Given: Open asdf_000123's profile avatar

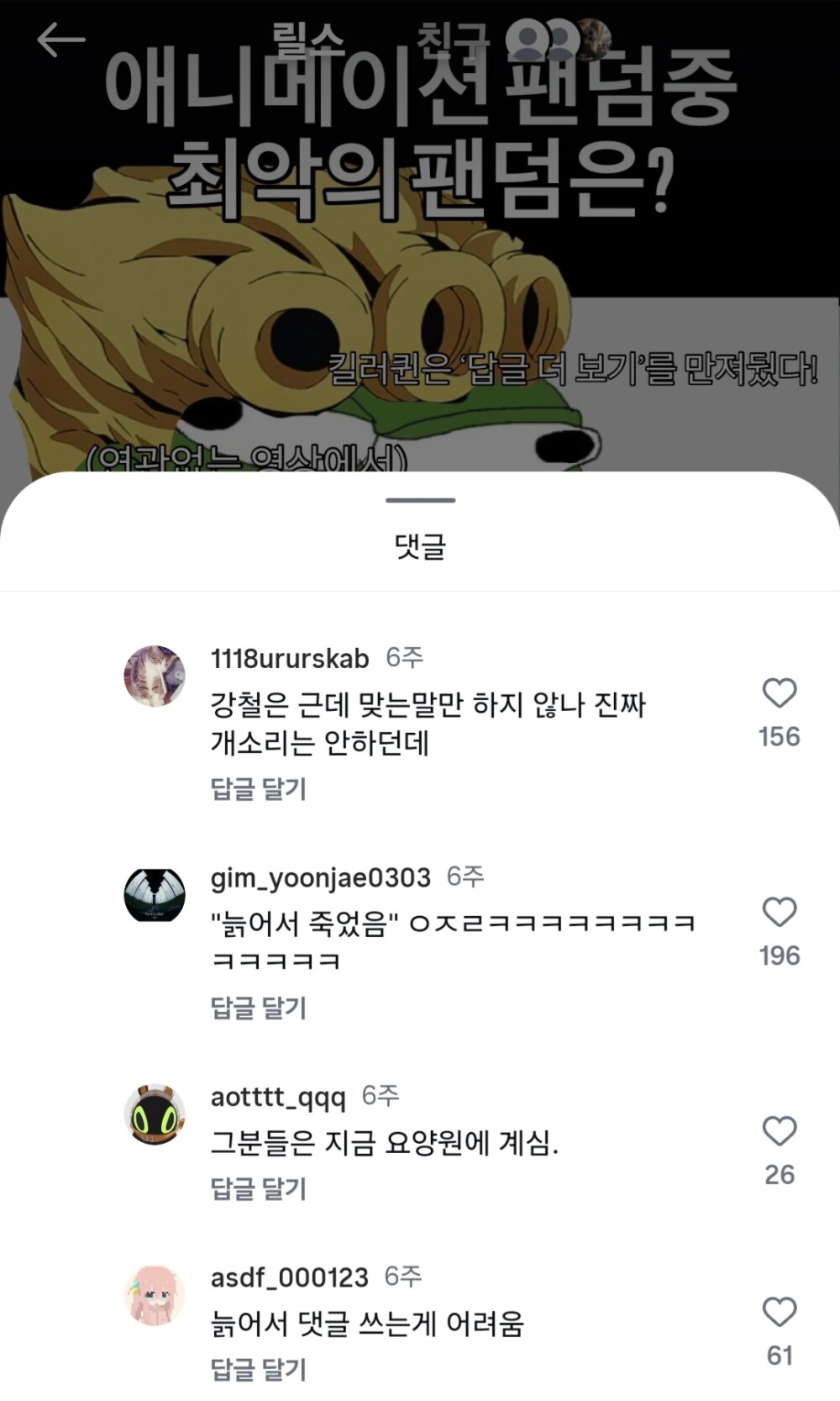Looking at the screenshot, I should pyautogui.click(x=155, y=1295).
